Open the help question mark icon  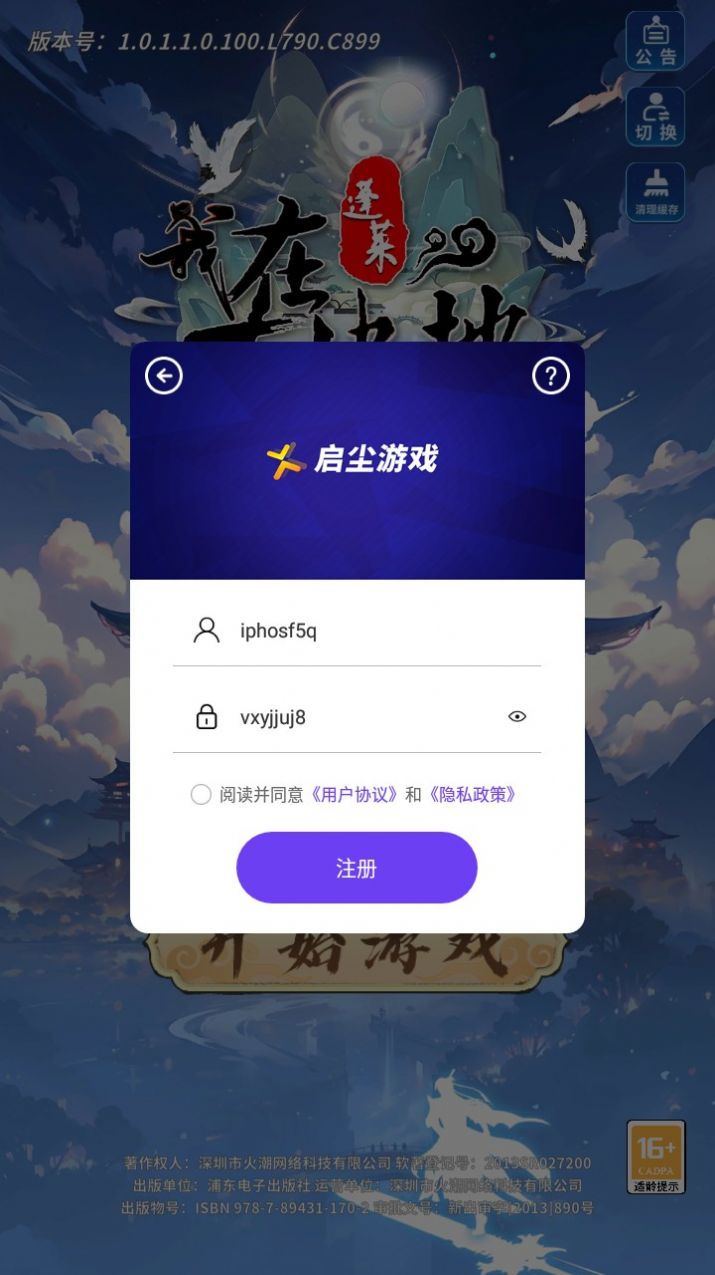click(551, 376)
